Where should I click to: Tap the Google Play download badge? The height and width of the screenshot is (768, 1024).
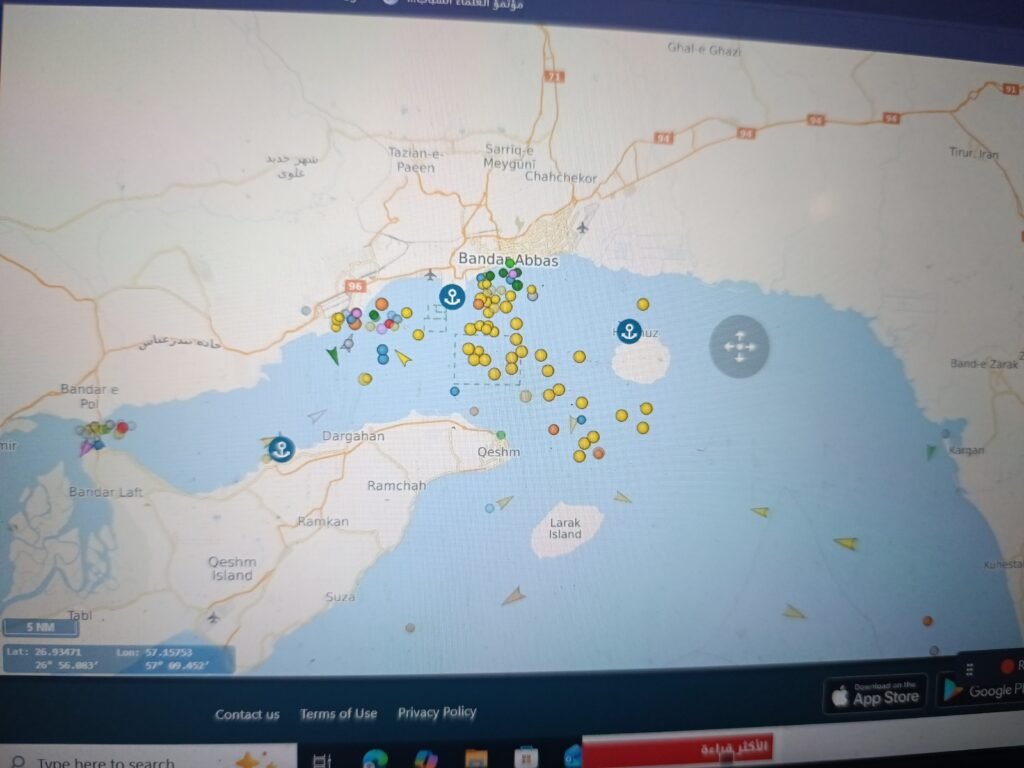pyautogui.click(x=982, y=690)
